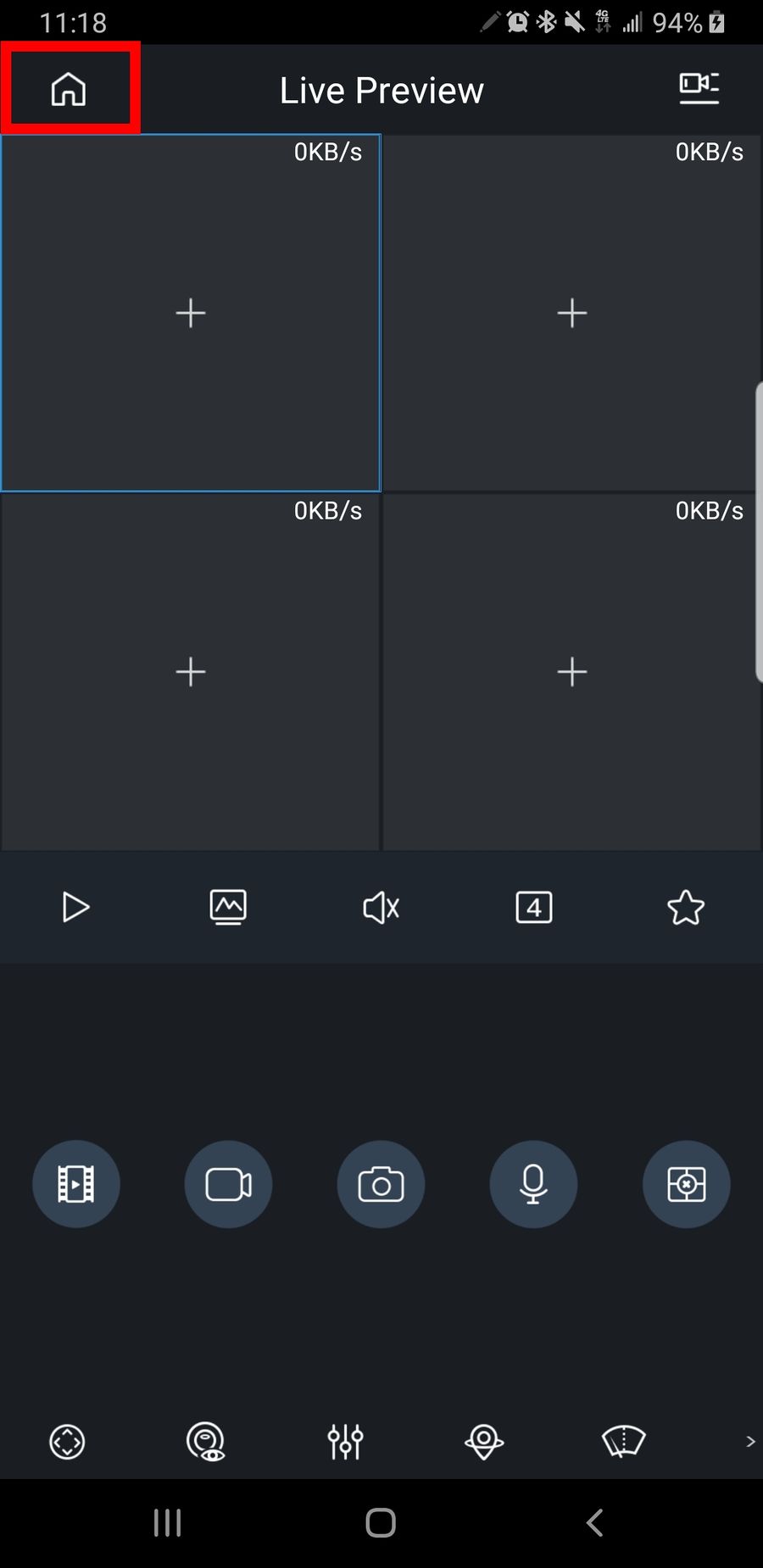The image size is (763, 1568).
Task: Change the 4-window split layout
Action: pyautogui.click(x=533, y=908)
